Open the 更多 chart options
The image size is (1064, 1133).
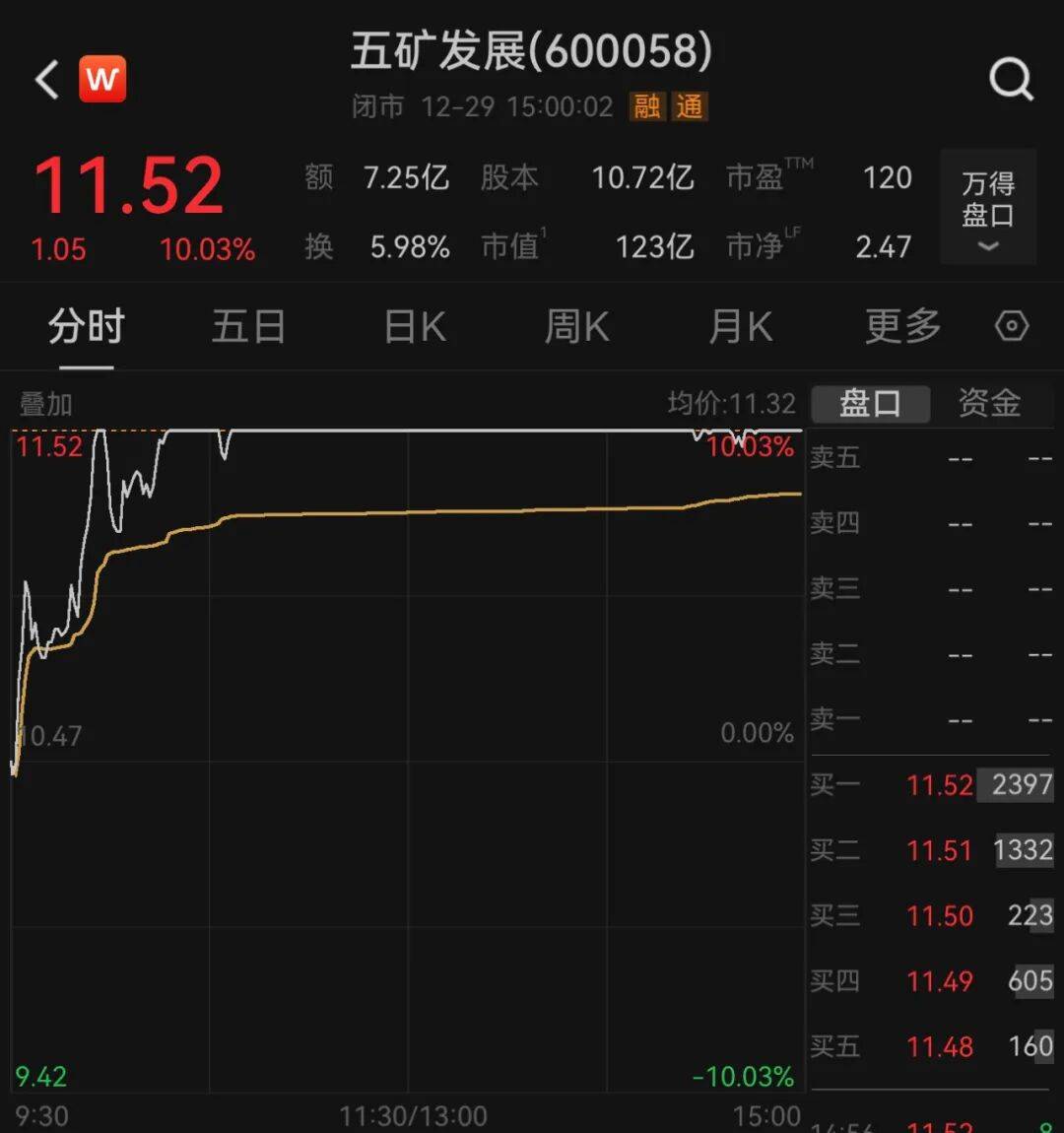pyautogui.click(x=902, y=326)
